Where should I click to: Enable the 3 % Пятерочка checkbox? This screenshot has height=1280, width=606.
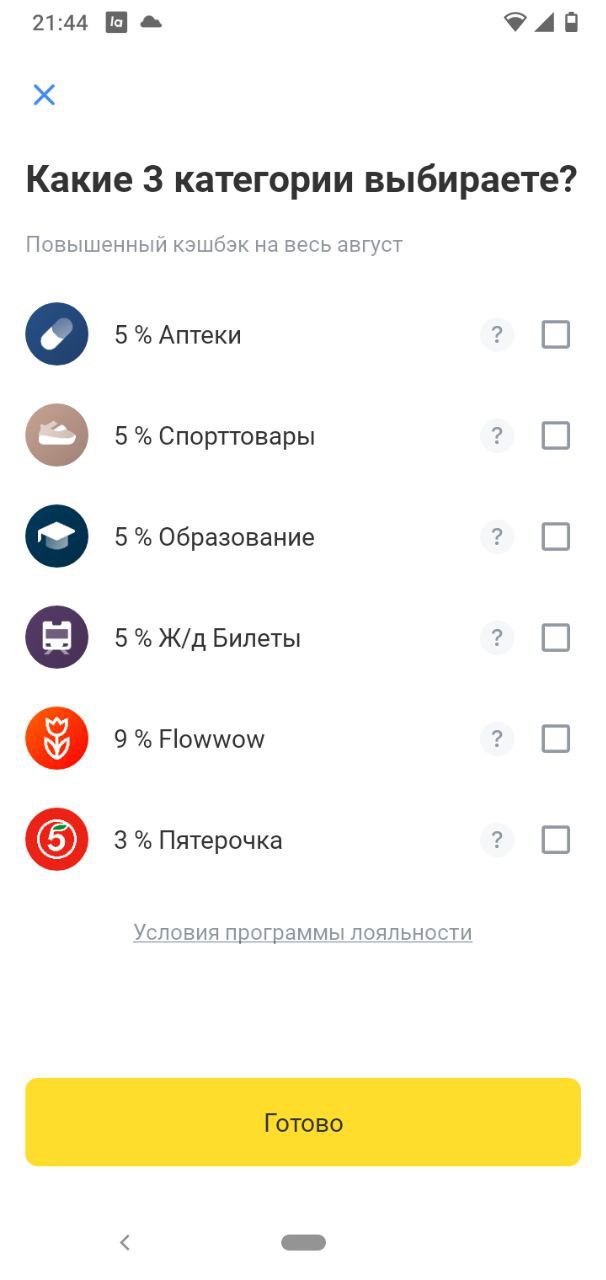pyautogui.click(x=556, y=839)
